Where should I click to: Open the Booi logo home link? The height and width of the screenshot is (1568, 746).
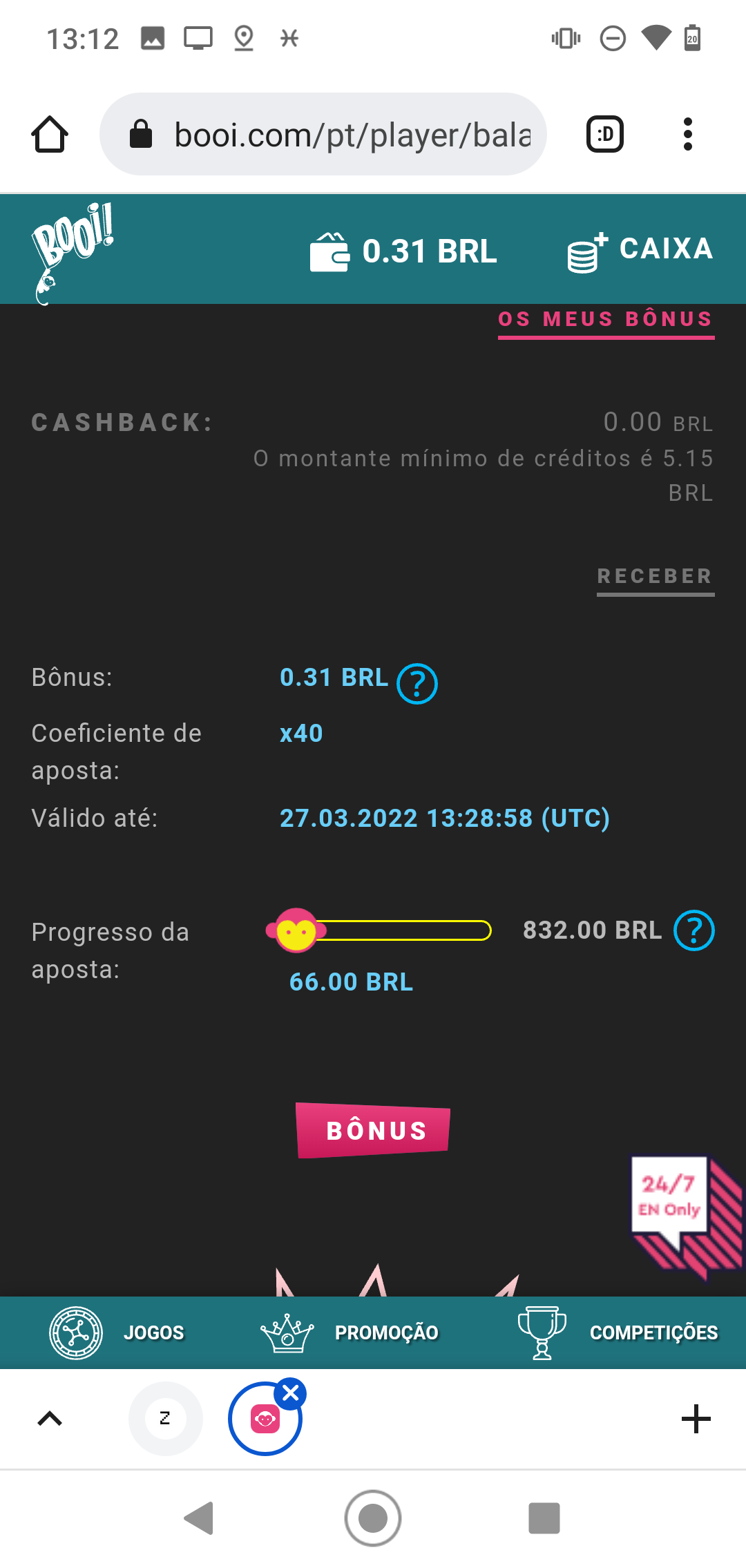(x=71, y=249)
